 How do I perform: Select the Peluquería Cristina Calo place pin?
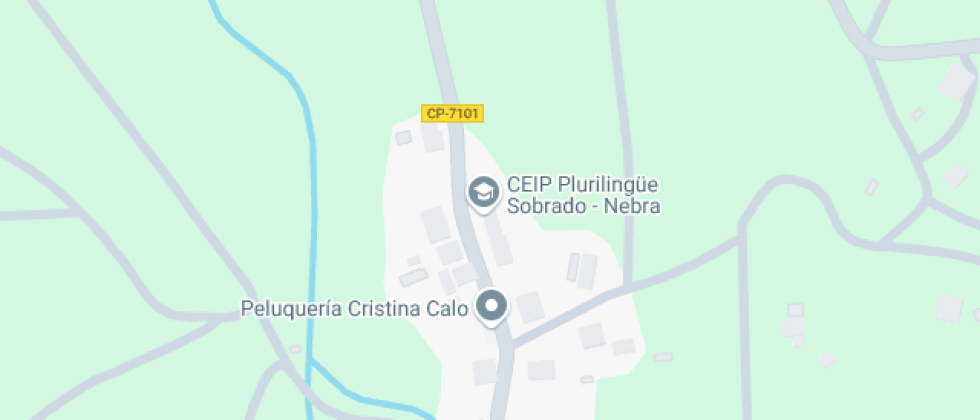pos(491,306)
